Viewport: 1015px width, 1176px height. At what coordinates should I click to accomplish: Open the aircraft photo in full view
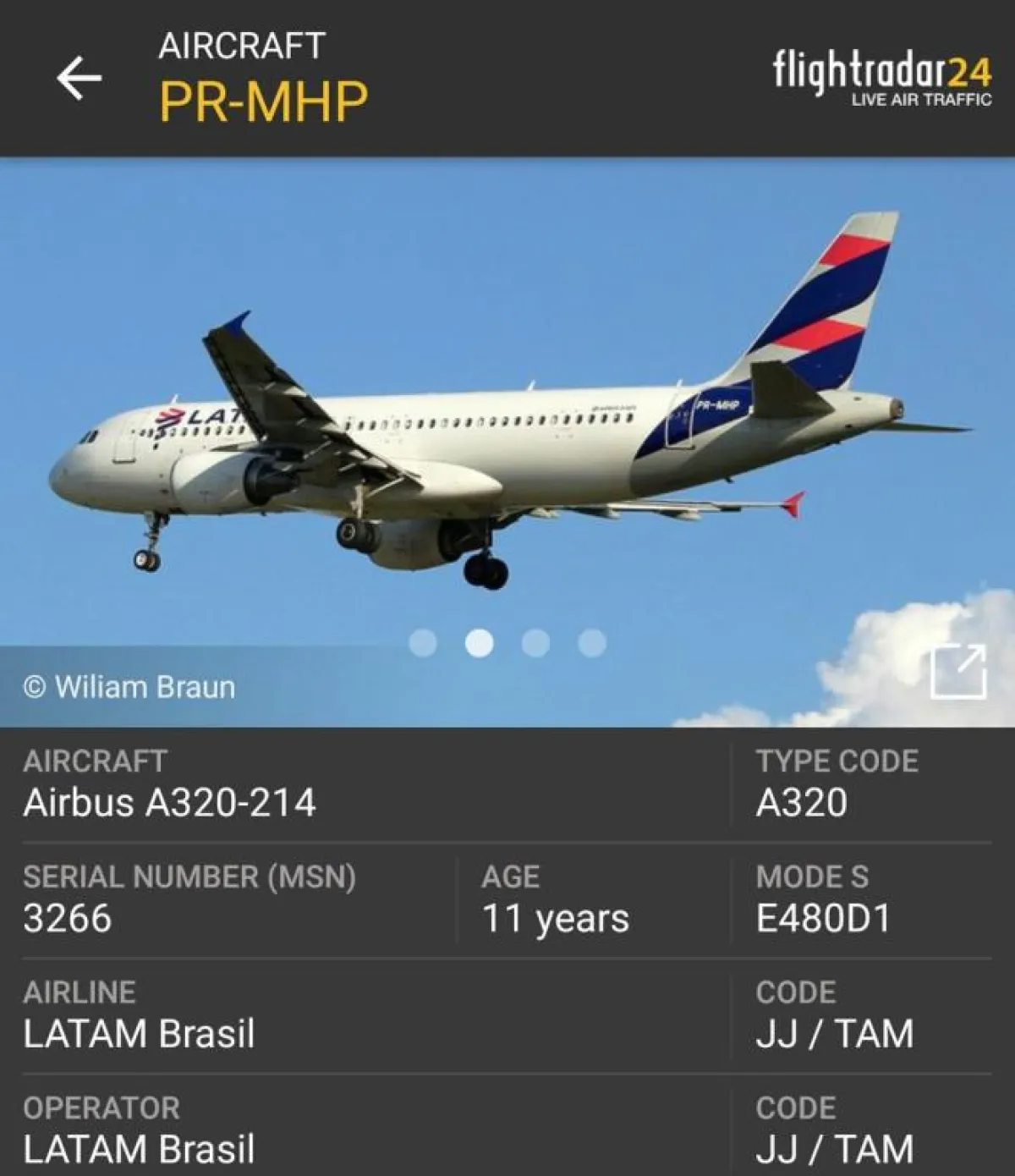(957, 672)
